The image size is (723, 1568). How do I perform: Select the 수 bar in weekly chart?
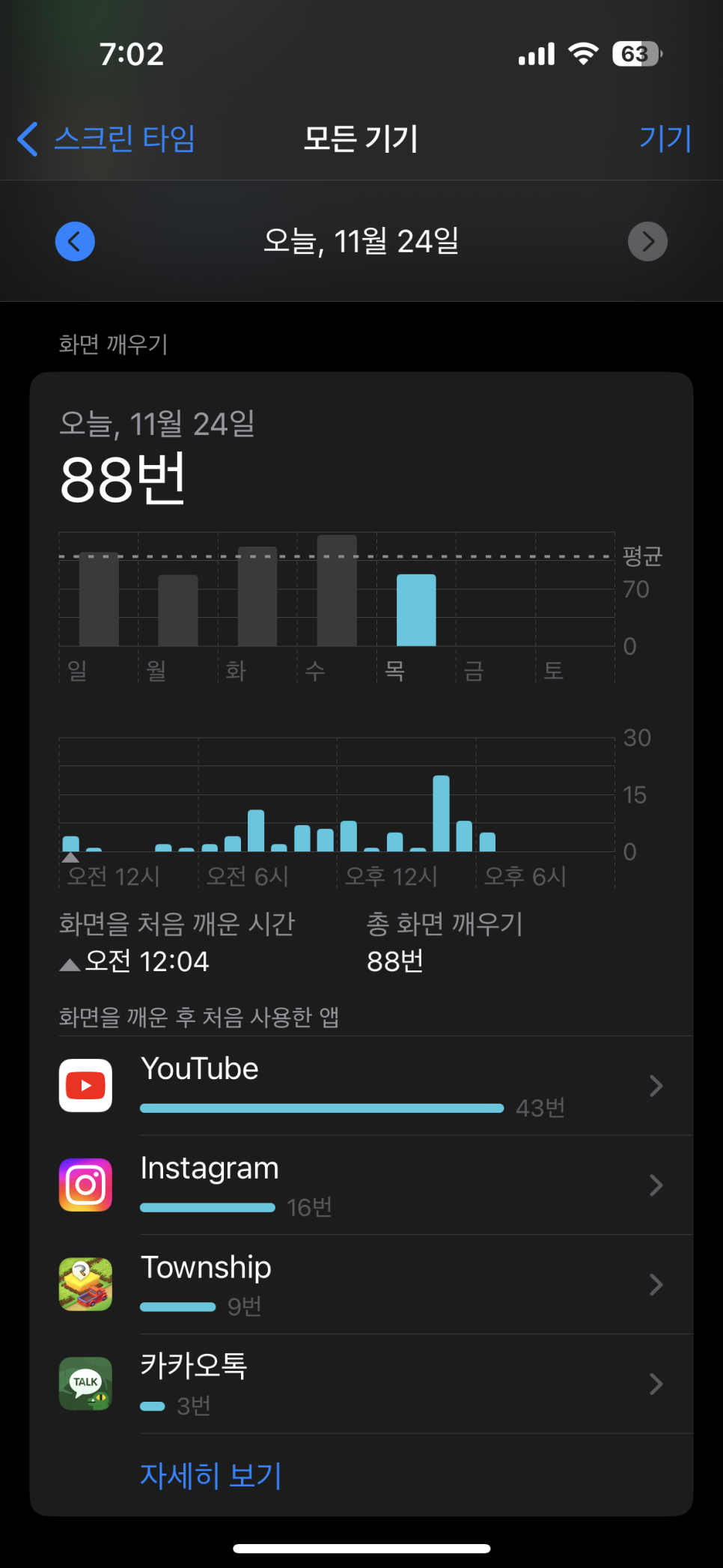(x=336, y=592)
